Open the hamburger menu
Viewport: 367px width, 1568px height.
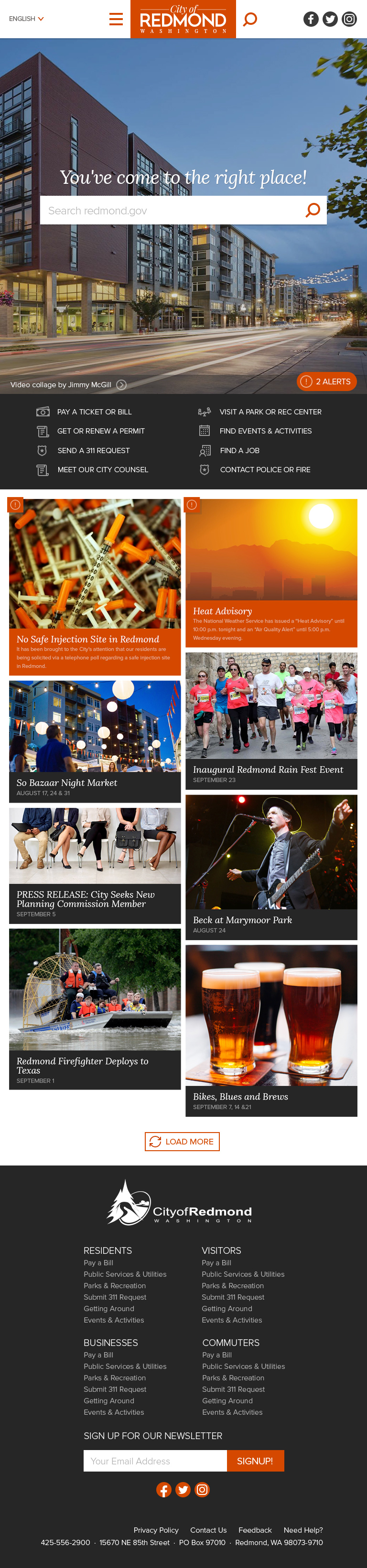(116, 19)
